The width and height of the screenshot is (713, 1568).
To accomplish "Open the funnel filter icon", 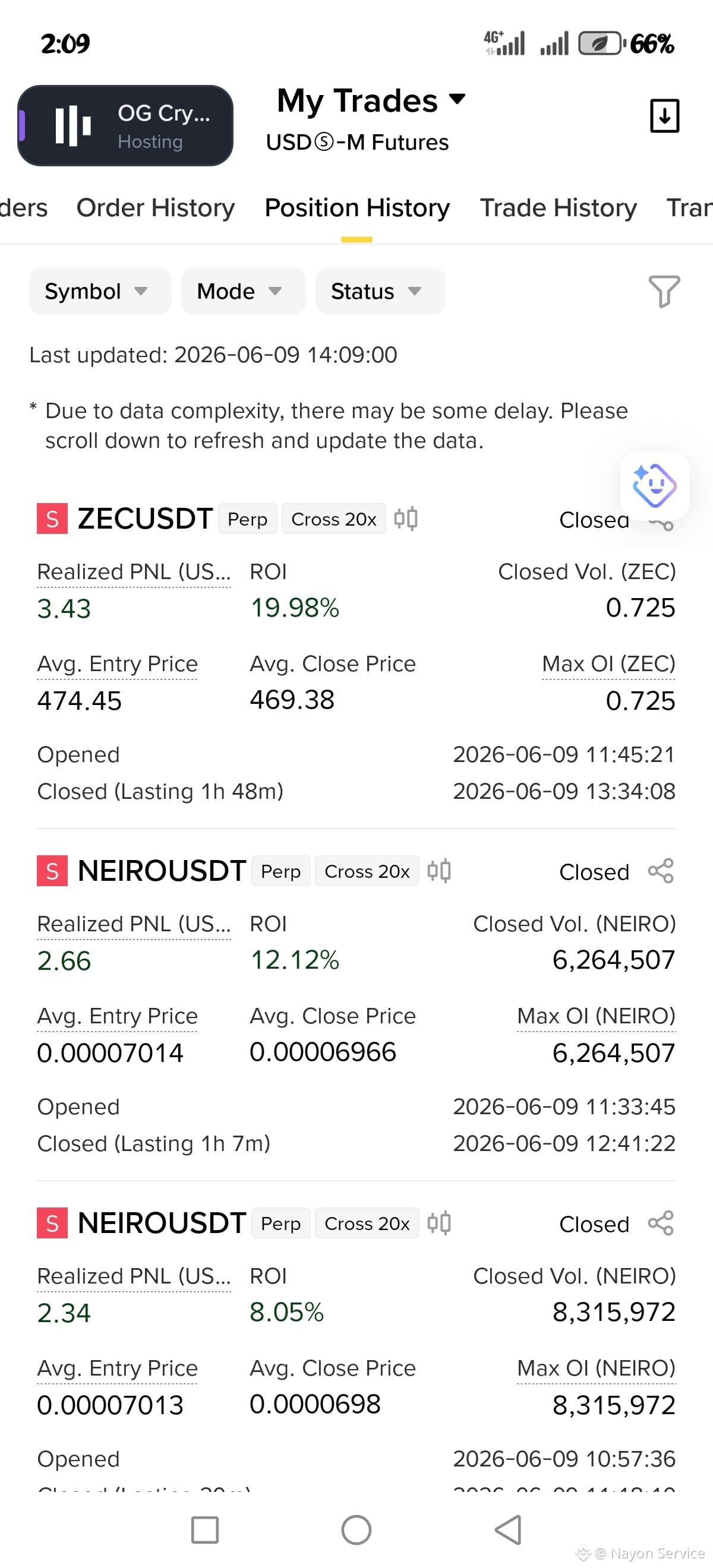I will [x=664, y=292].
